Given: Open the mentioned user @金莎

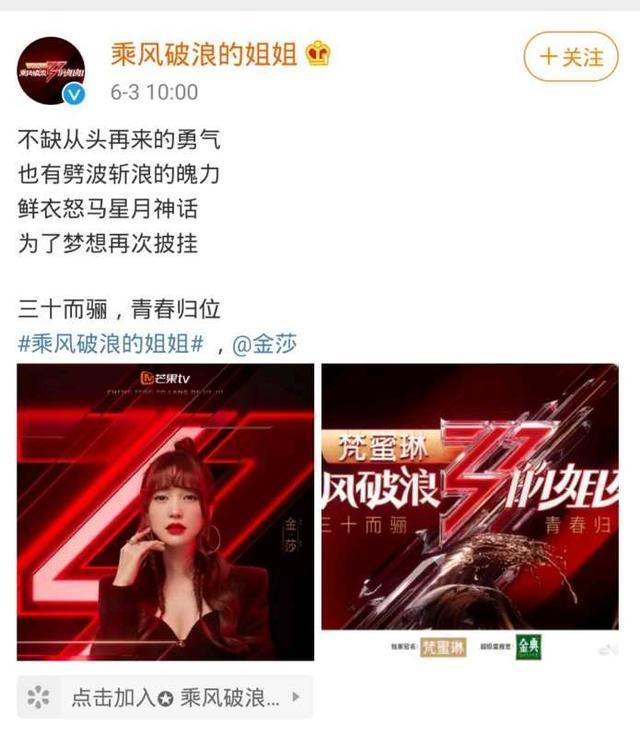Looking at the screenshot, I should tap(264, 344).
